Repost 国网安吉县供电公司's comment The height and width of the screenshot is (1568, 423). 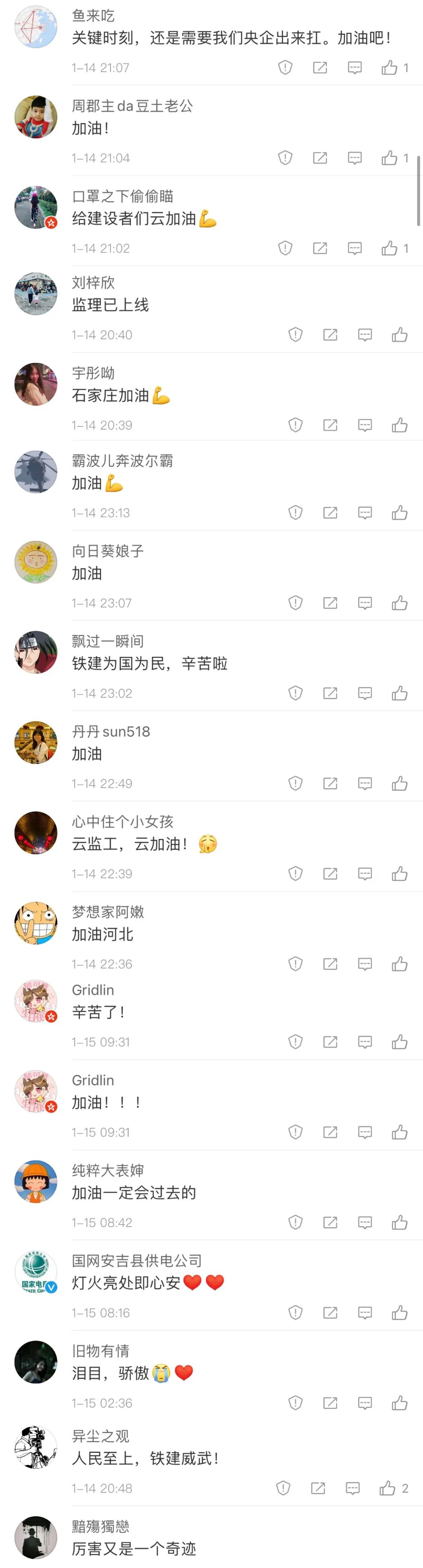coord(330,1313)
